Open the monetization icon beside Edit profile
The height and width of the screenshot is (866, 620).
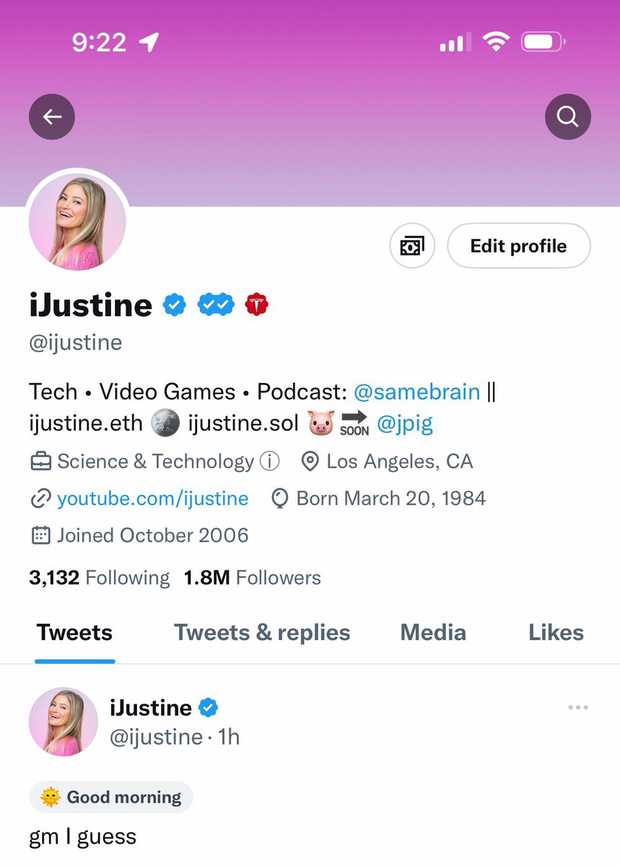click(412, 246)
